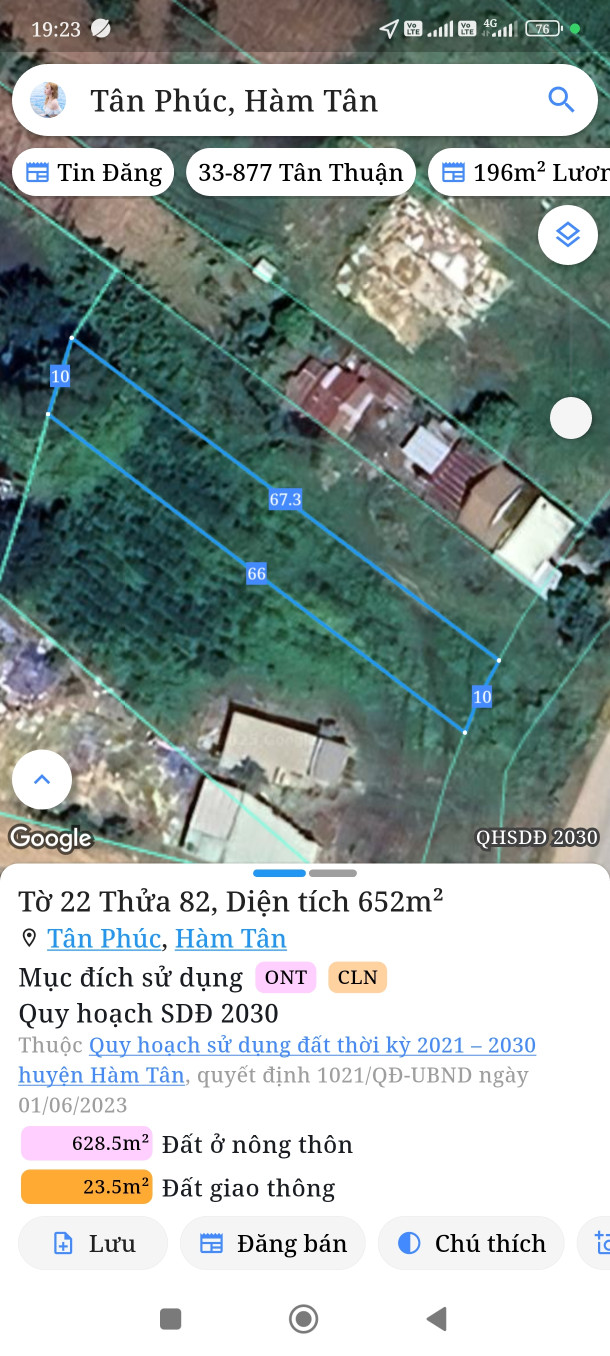The image size is (610, 1356).
Task: Open the Hàm Tân link
Action: 231,939
